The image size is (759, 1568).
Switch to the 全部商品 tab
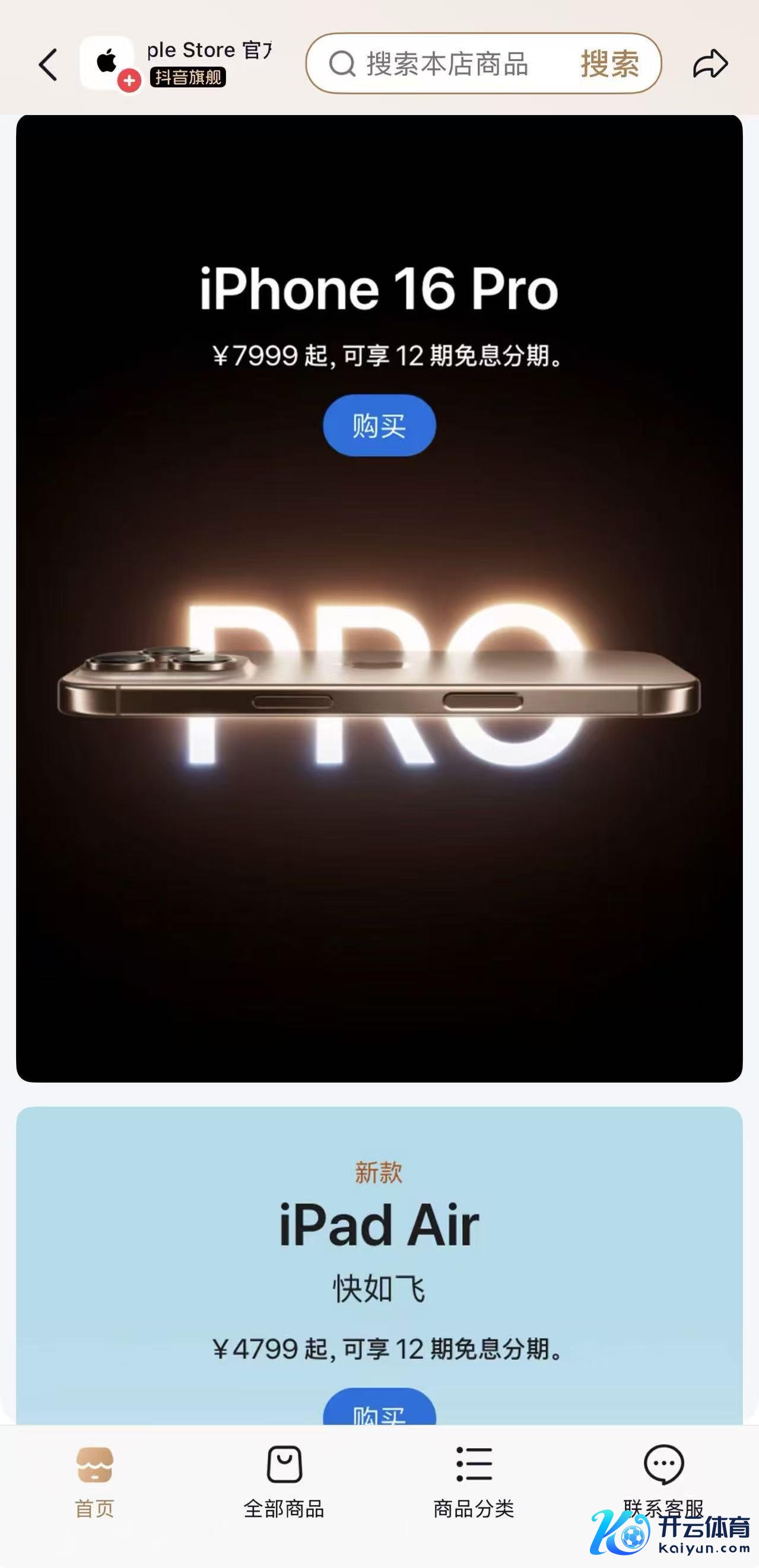click(x=284, y=1481)
